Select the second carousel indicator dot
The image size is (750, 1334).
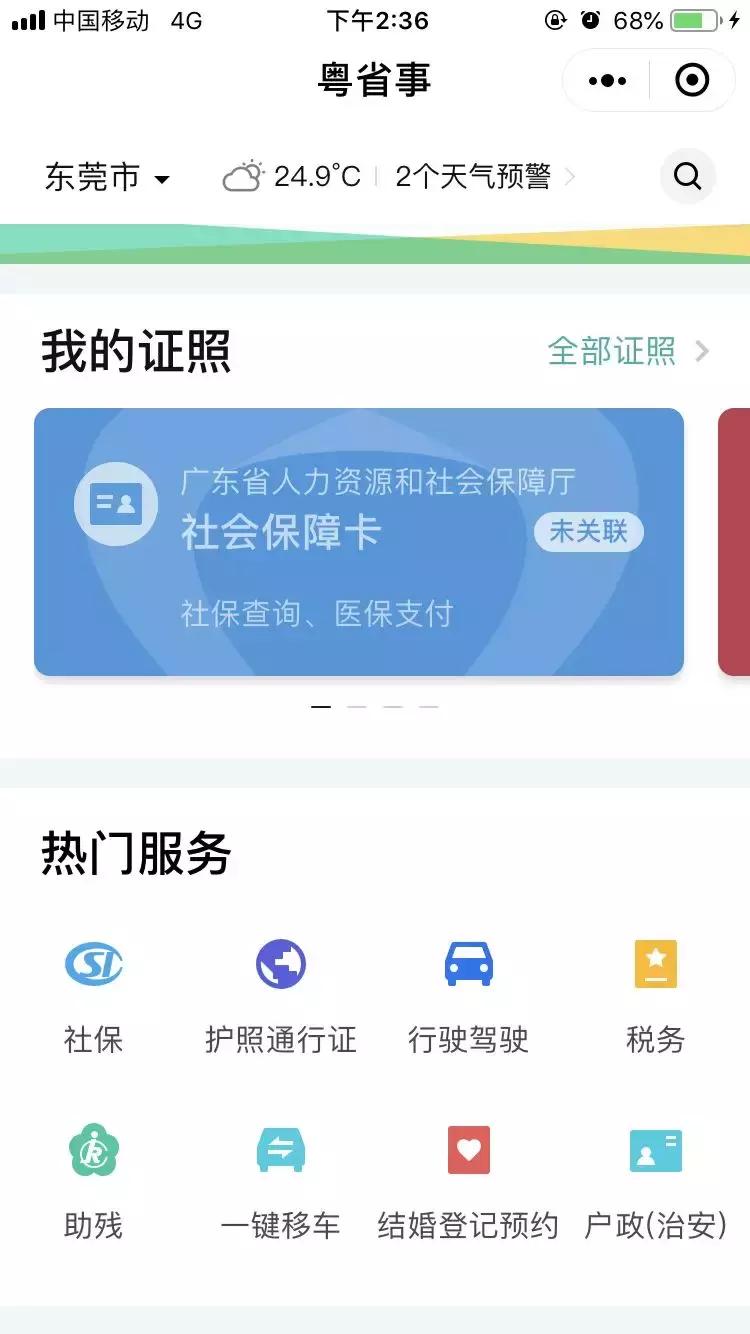tap(356, 706)
